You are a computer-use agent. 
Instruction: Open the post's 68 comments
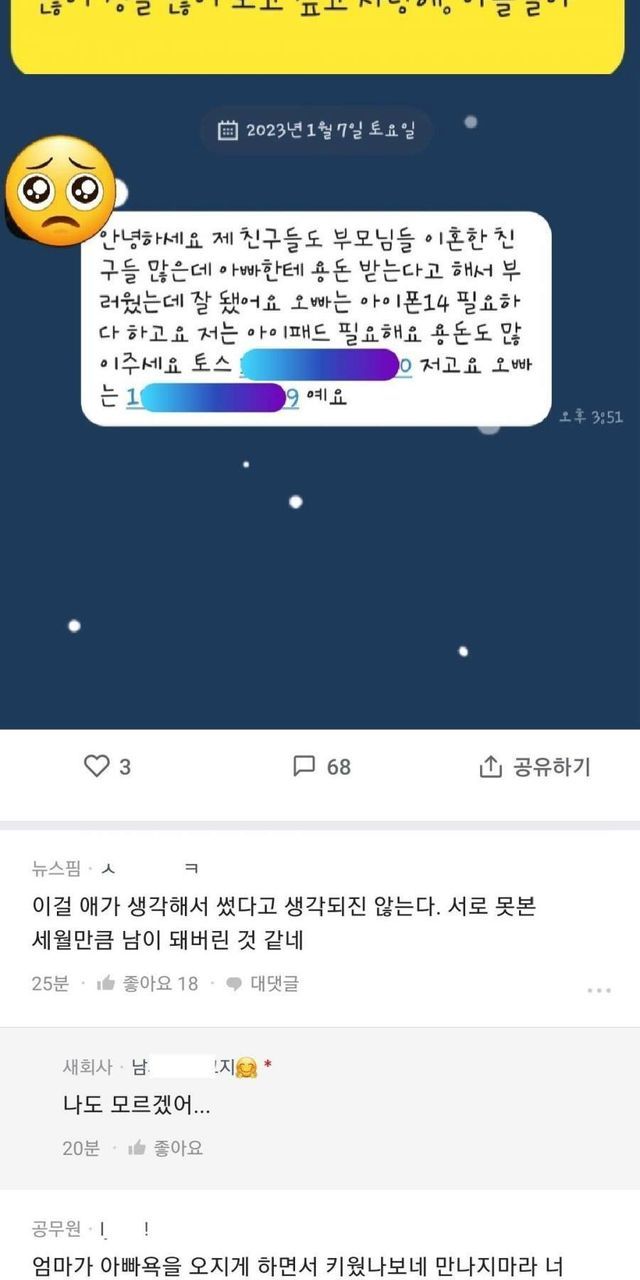[x=321, y=767]
